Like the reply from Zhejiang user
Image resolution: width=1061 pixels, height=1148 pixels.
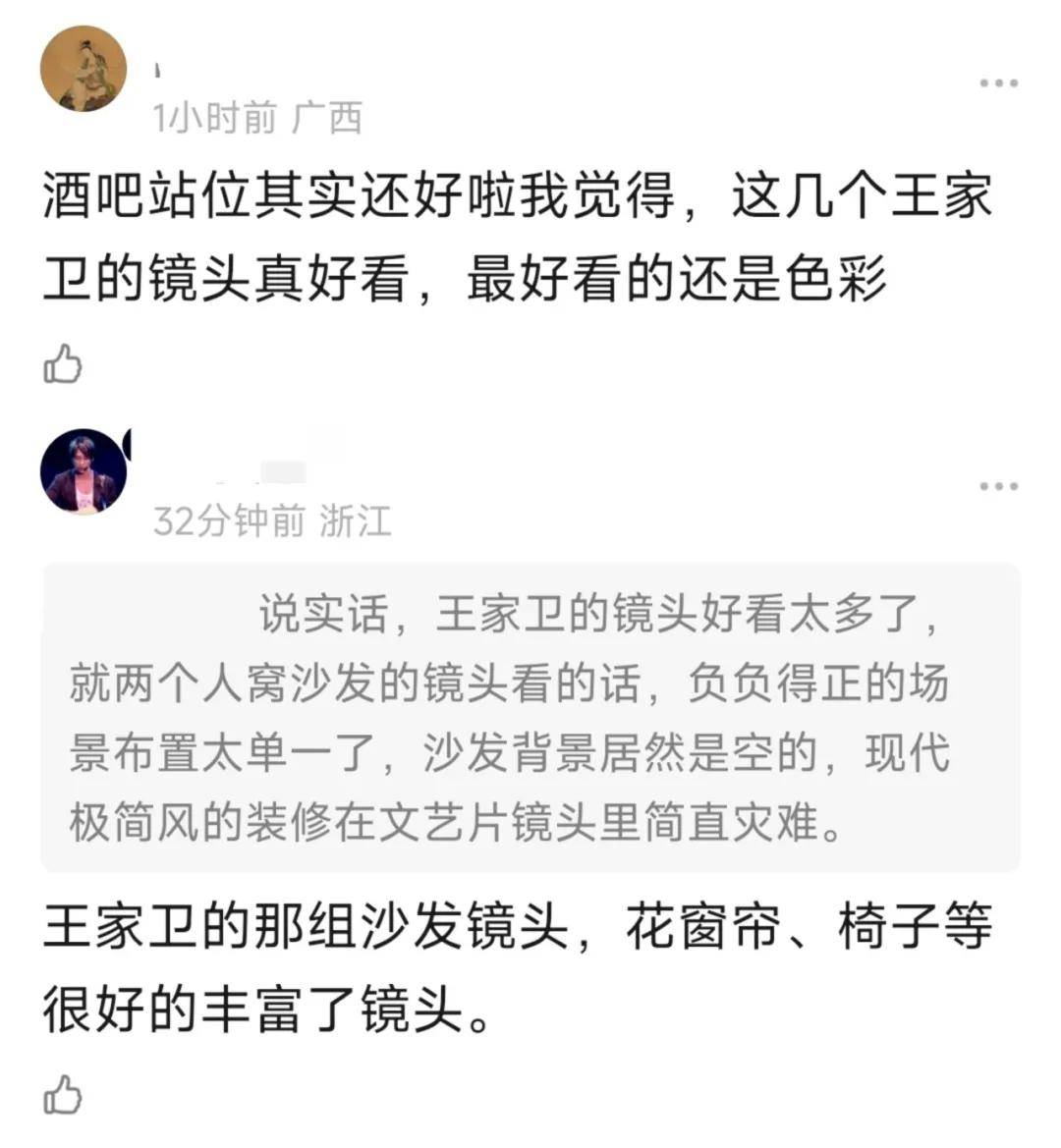click(x=63, y=1095)
